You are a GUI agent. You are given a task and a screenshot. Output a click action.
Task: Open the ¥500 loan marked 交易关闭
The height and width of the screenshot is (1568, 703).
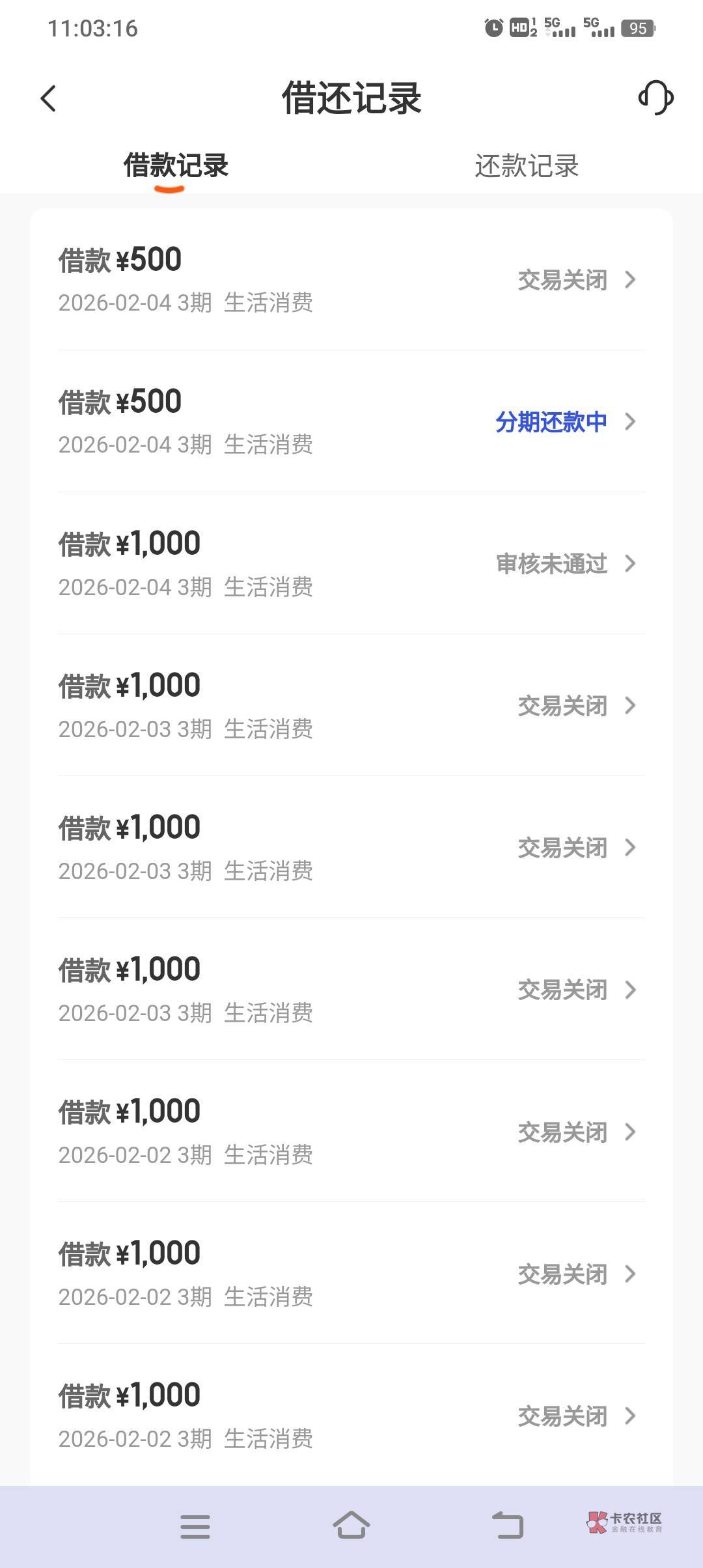[x=351, y=279]
